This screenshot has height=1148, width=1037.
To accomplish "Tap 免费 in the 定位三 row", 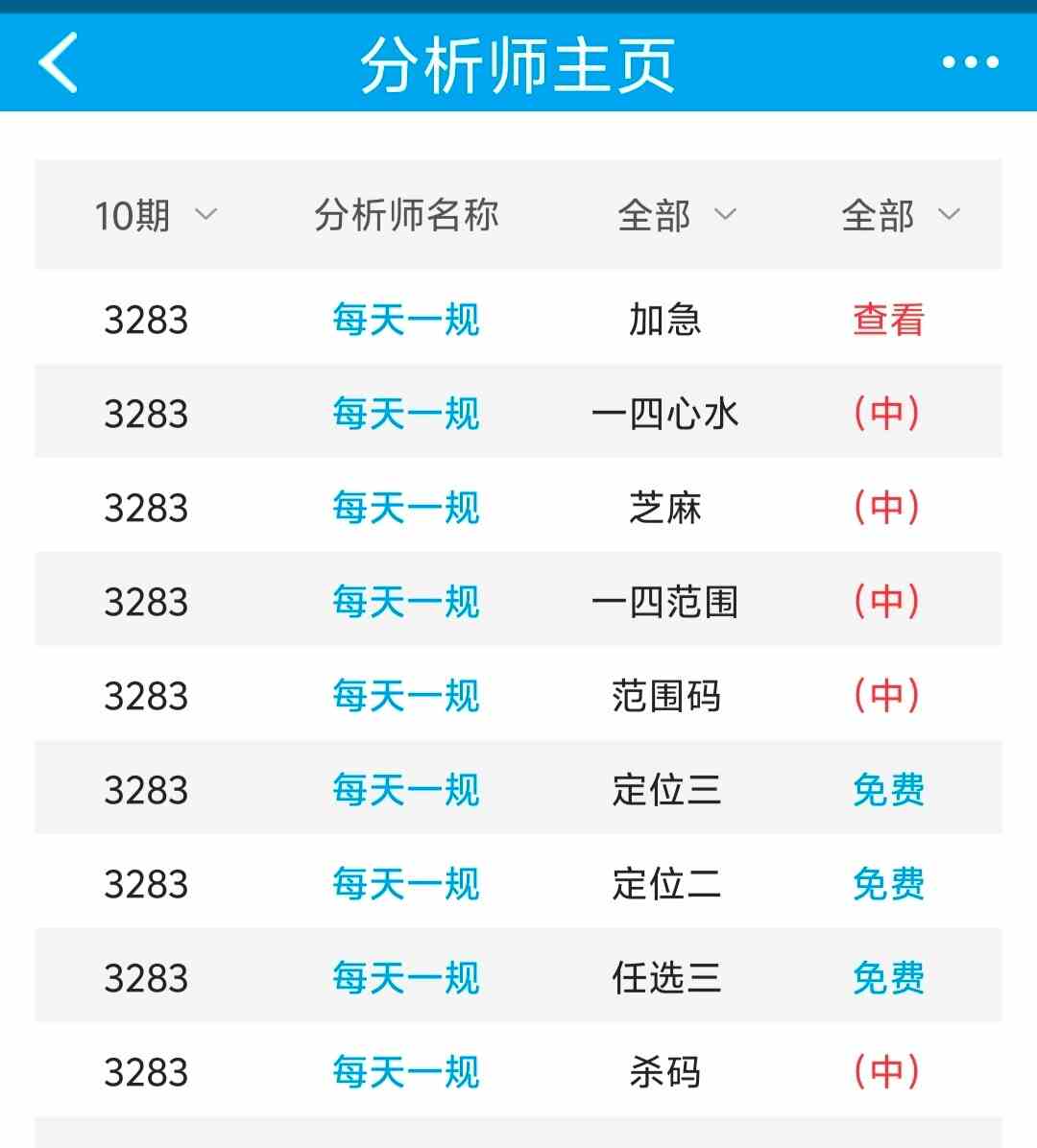I will tap(888, 790).
